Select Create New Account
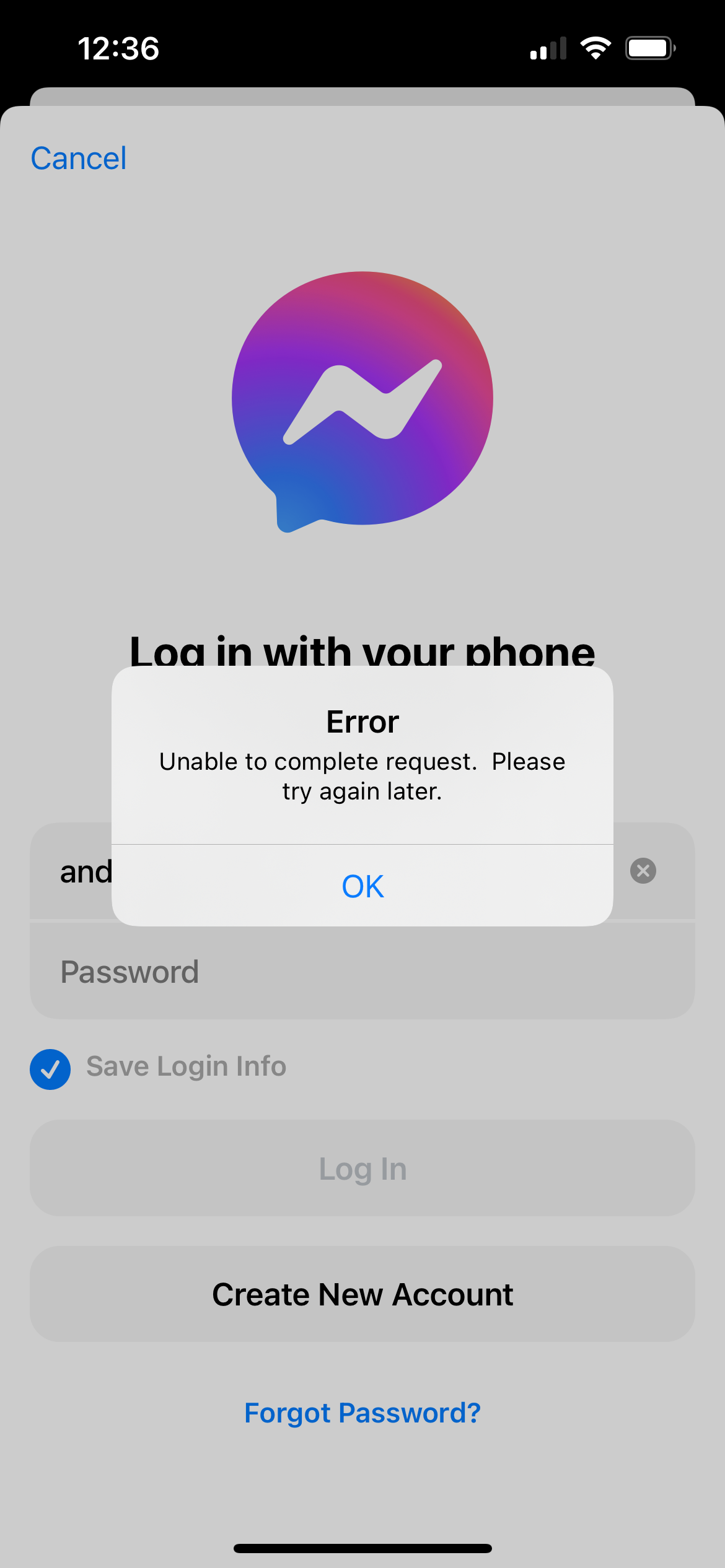The height and width of the screenshot is (1568, 725). [x=362, y=1294]
